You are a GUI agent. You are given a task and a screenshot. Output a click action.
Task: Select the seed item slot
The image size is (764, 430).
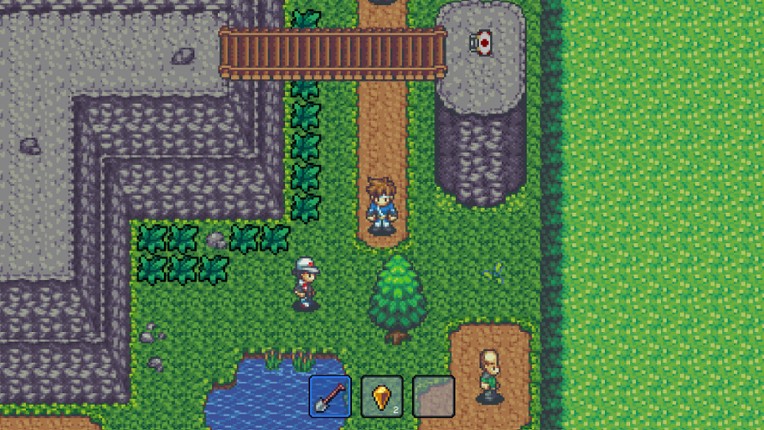pos(382,396)
